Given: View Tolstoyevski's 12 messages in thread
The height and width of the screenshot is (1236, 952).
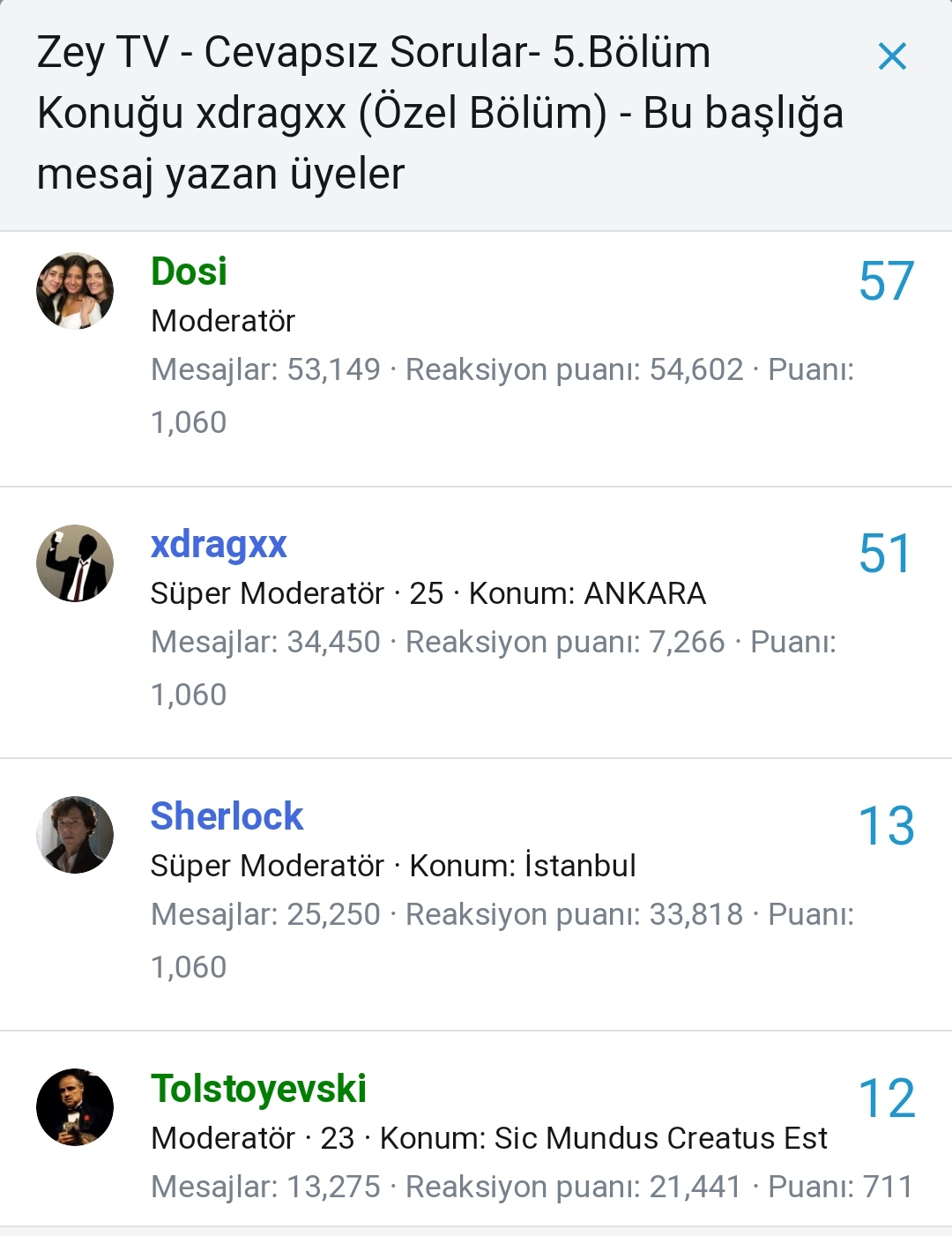Looking at the screenshot, I should 886,1099.
